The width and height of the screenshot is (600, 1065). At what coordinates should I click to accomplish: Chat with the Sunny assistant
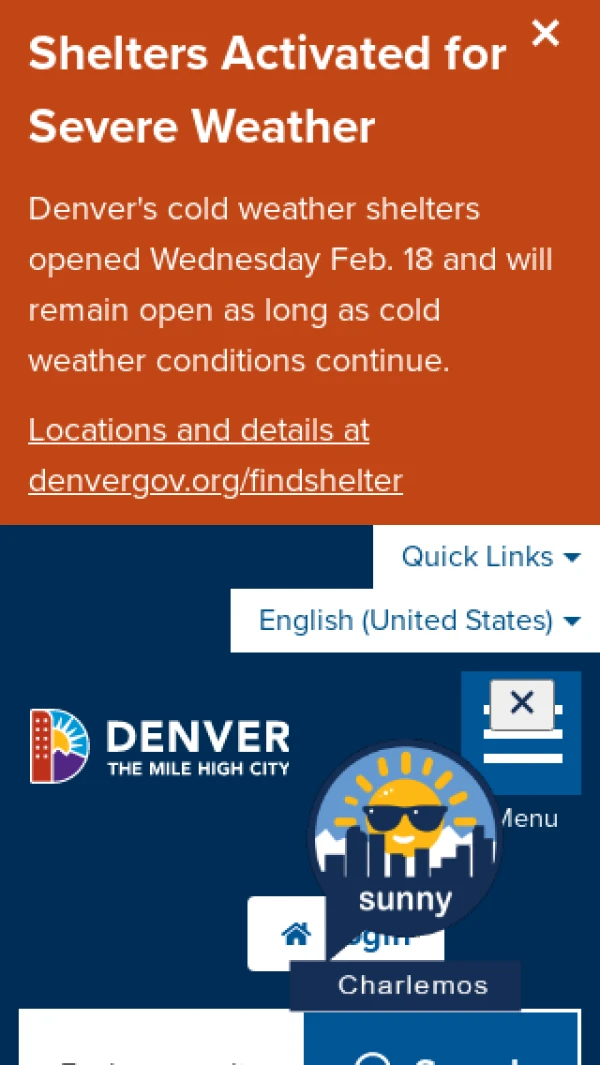pos(405,830)
